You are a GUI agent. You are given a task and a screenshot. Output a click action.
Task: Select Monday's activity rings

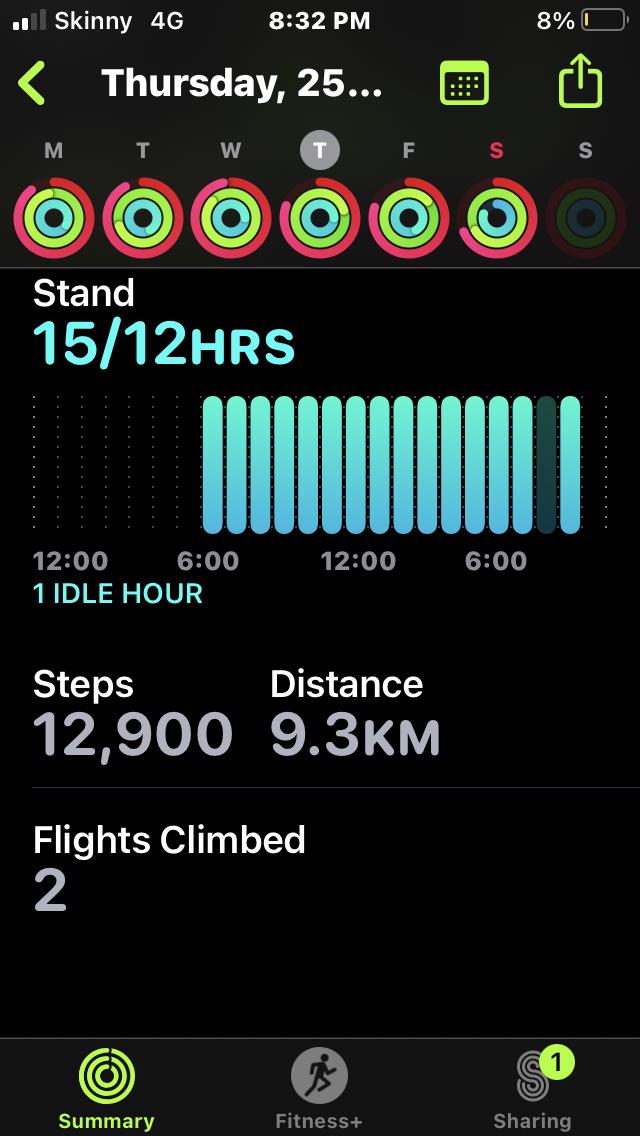[54, 217]
